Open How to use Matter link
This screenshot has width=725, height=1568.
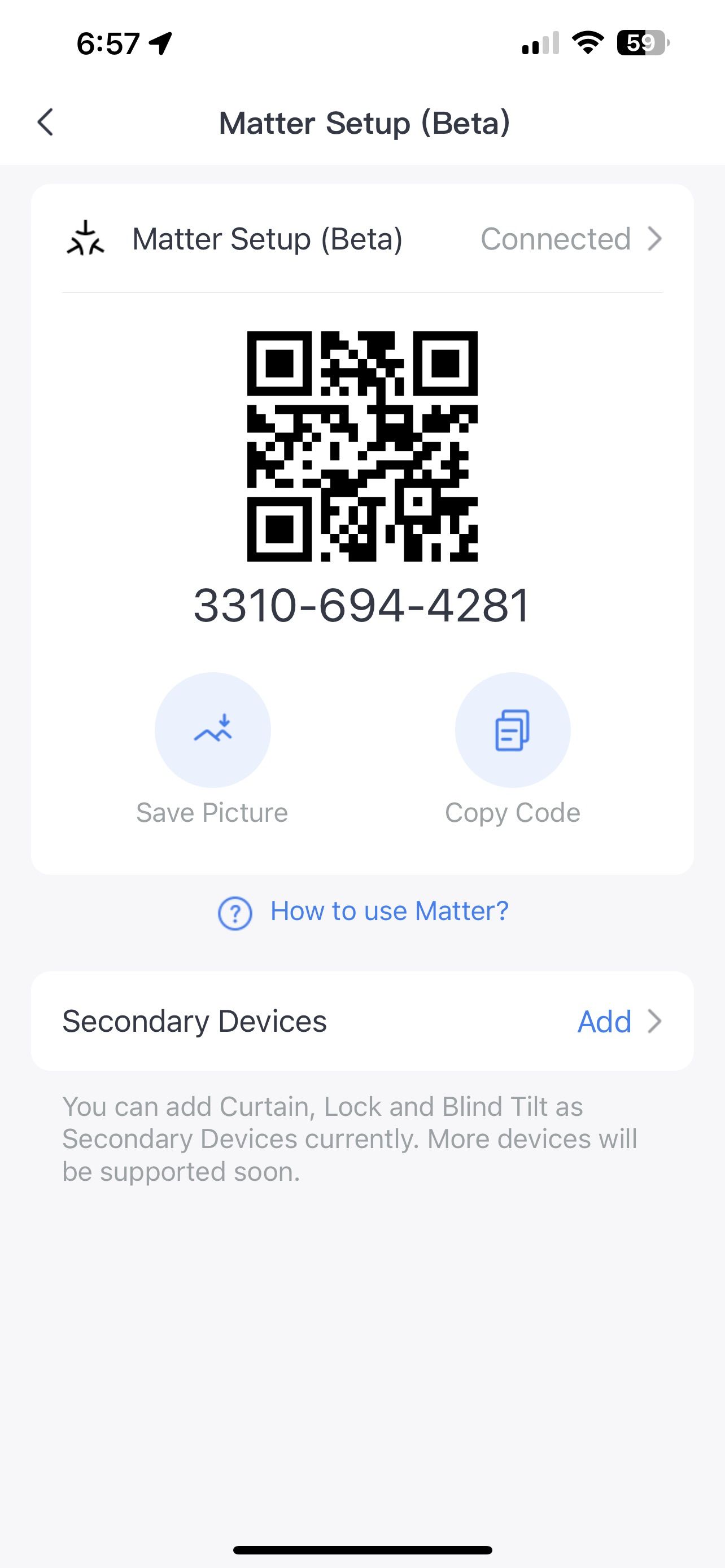coord(388,910)
